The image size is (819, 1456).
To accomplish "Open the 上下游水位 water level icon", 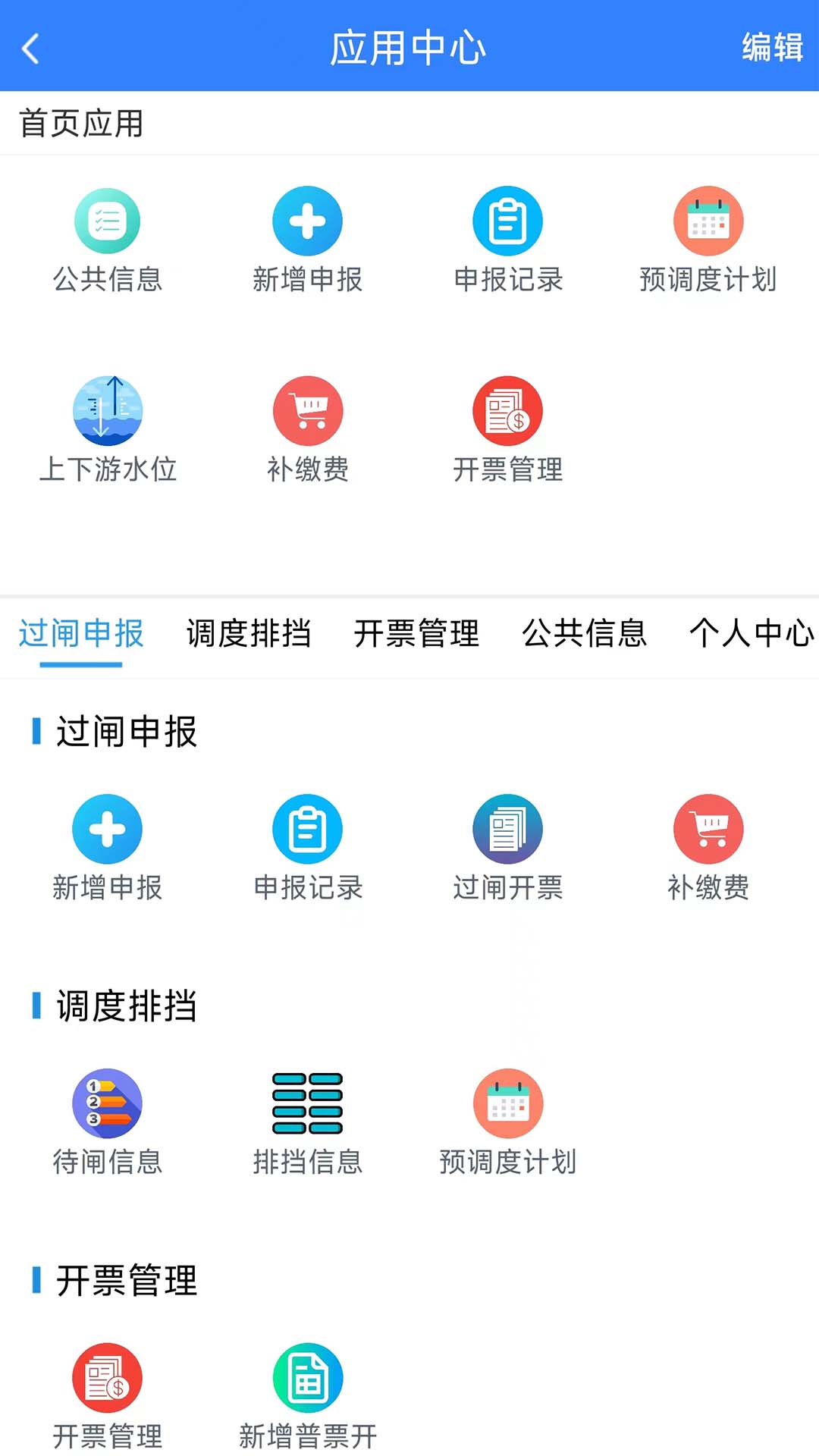I will point(107,410).
